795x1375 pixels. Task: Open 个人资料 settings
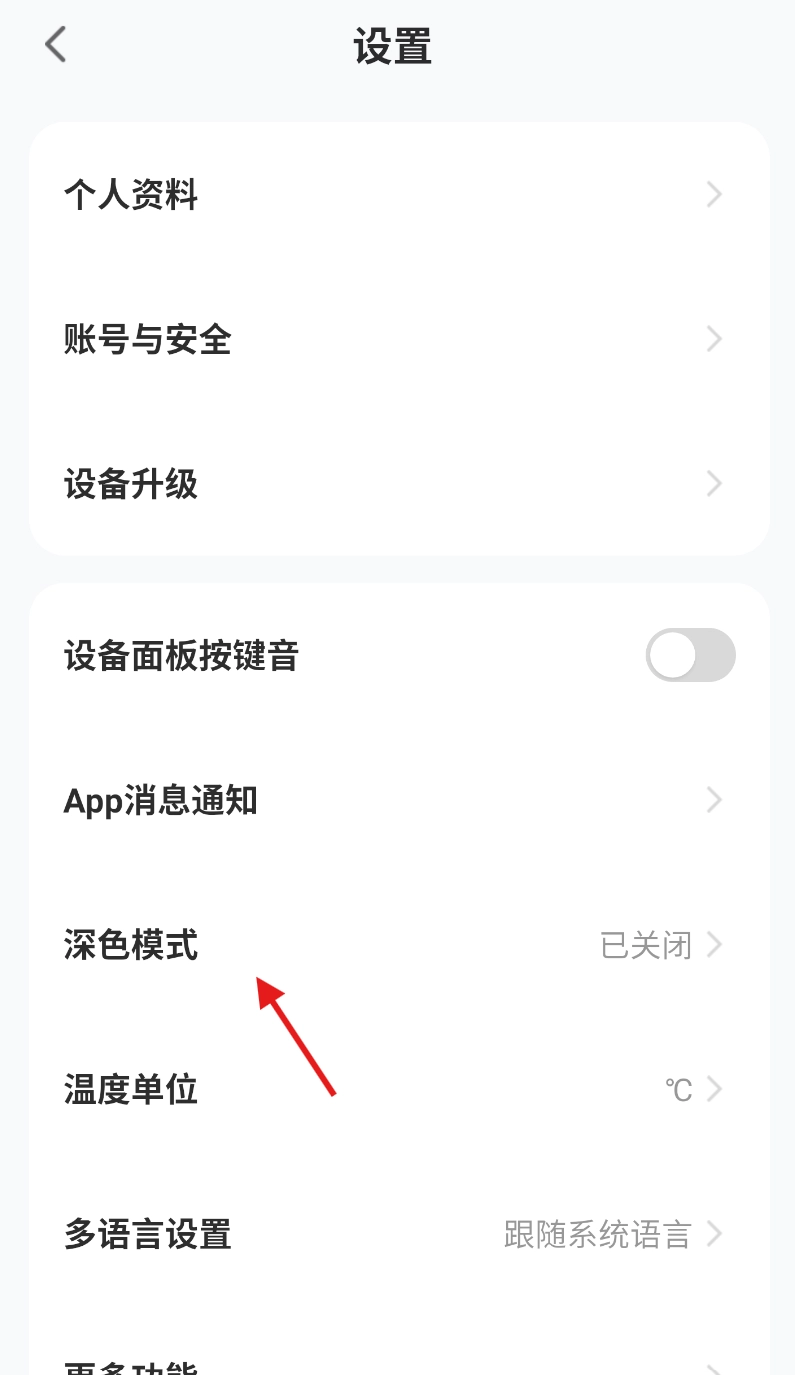(398, 195)
